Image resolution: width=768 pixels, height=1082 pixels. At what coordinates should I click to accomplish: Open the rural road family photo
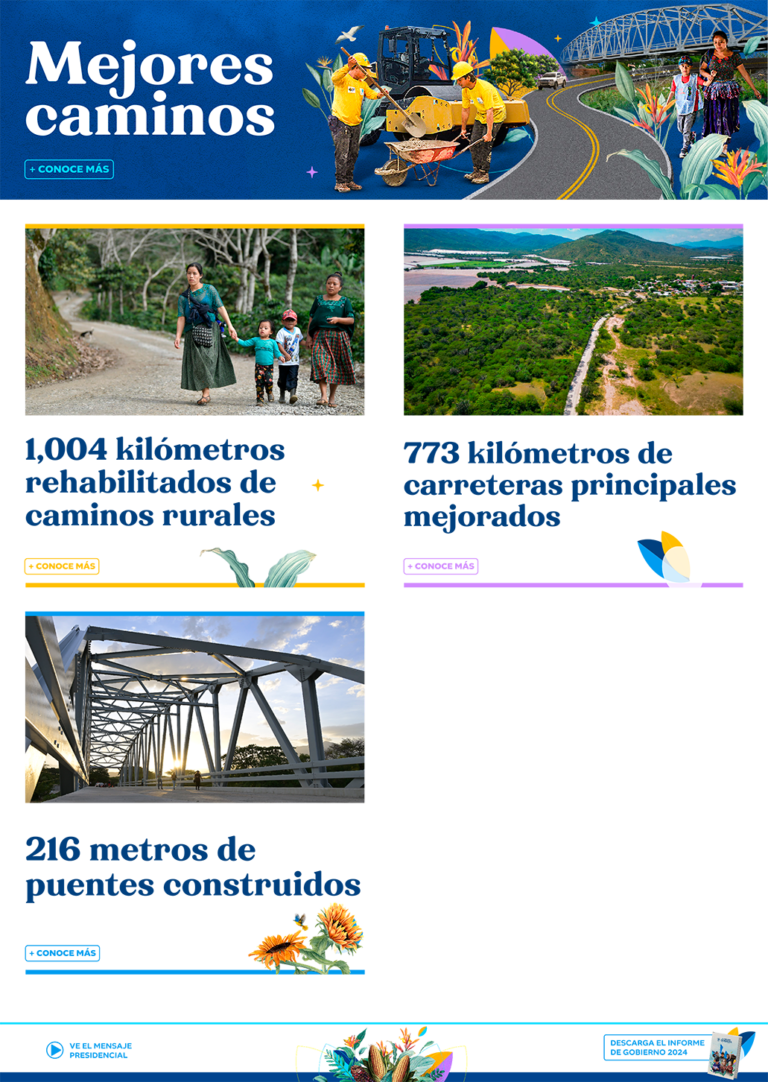tap(195, 322)
